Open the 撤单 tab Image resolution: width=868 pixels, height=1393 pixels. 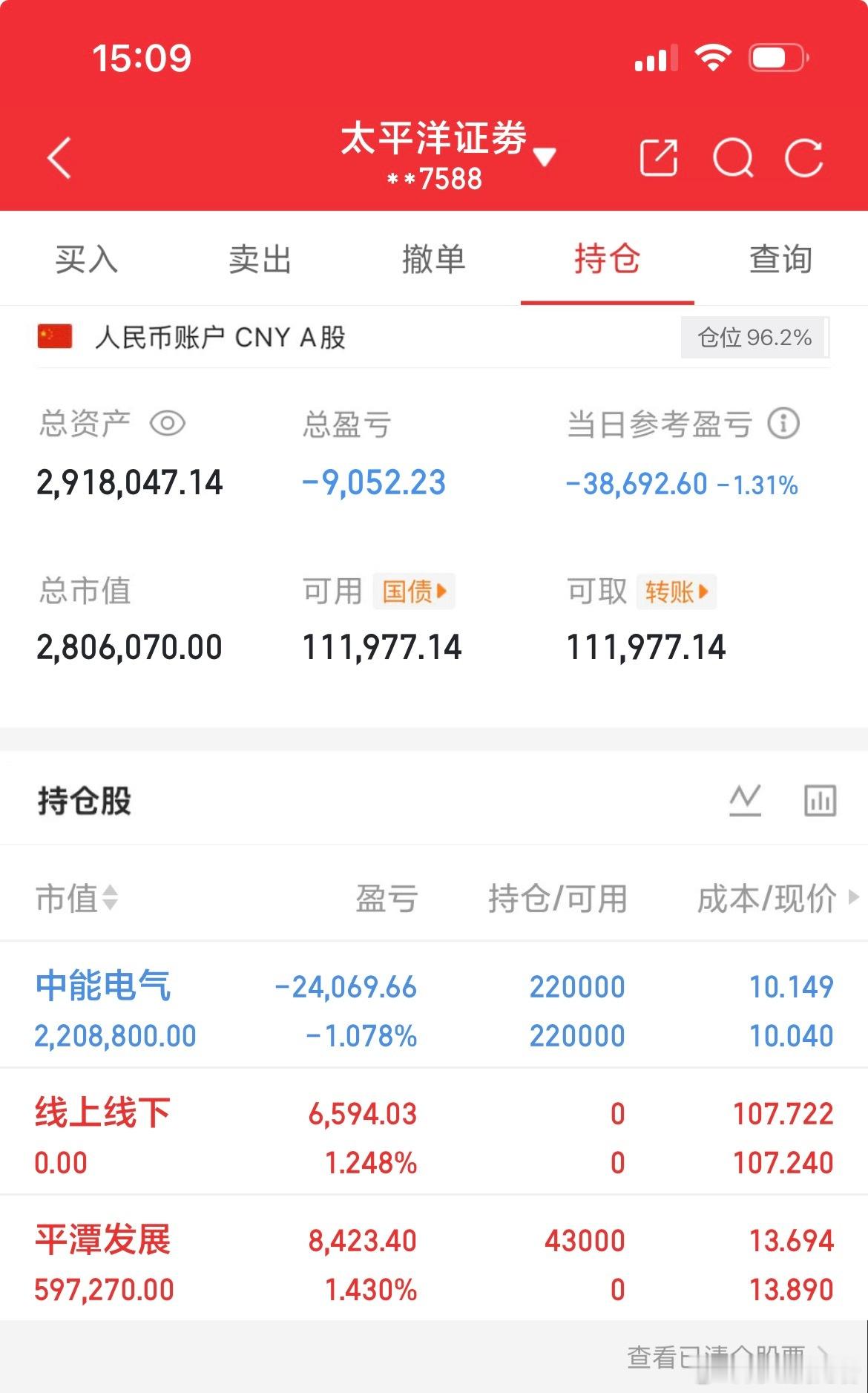433,260
